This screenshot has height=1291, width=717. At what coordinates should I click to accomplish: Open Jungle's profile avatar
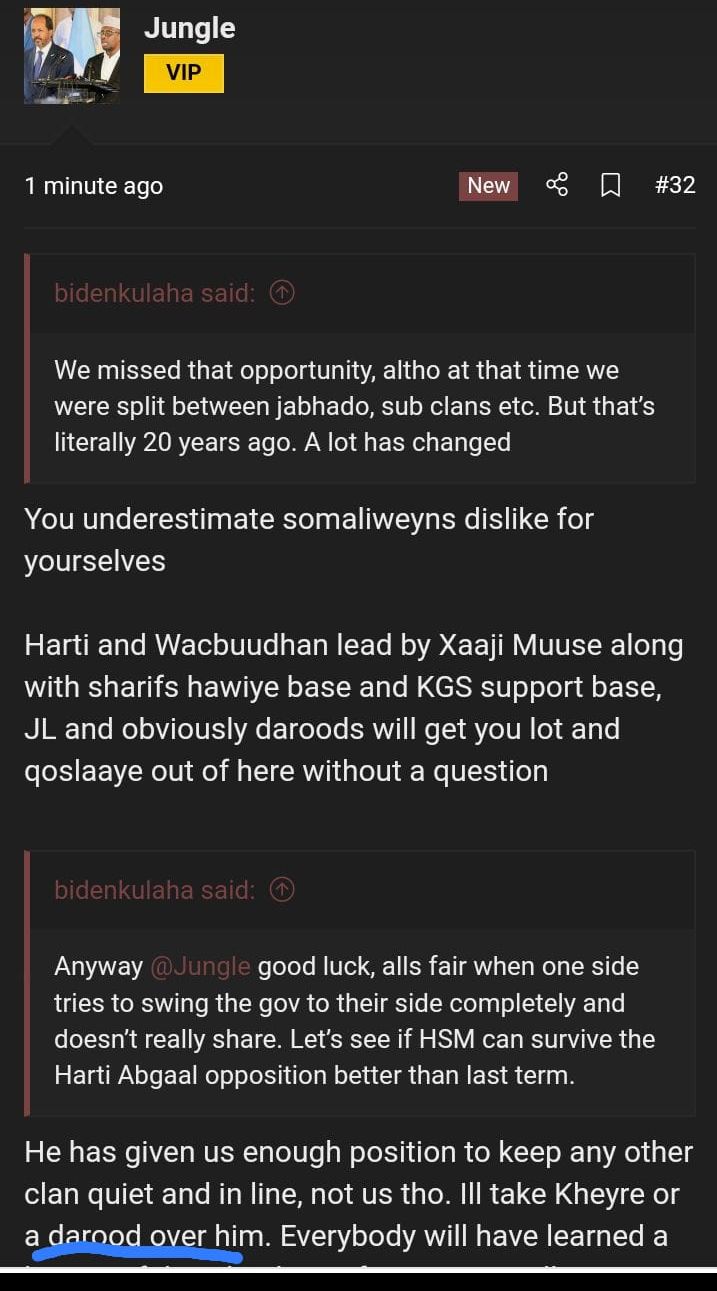[71, 56]
